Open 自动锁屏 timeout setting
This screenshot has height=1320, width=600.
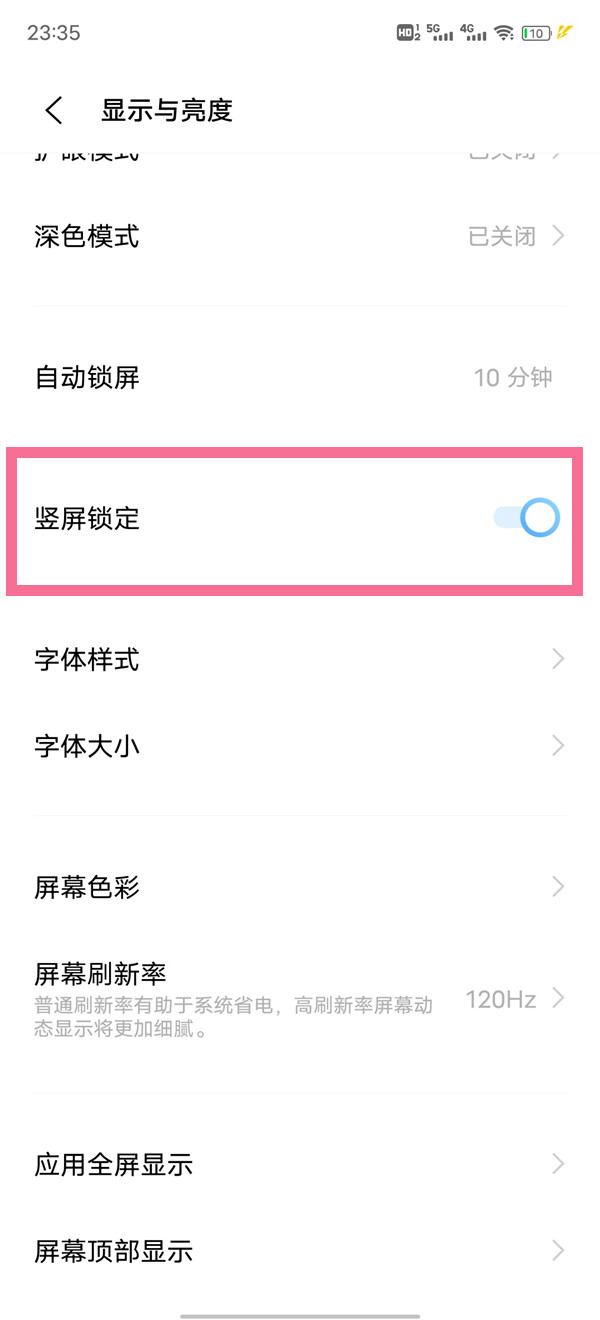300,378
